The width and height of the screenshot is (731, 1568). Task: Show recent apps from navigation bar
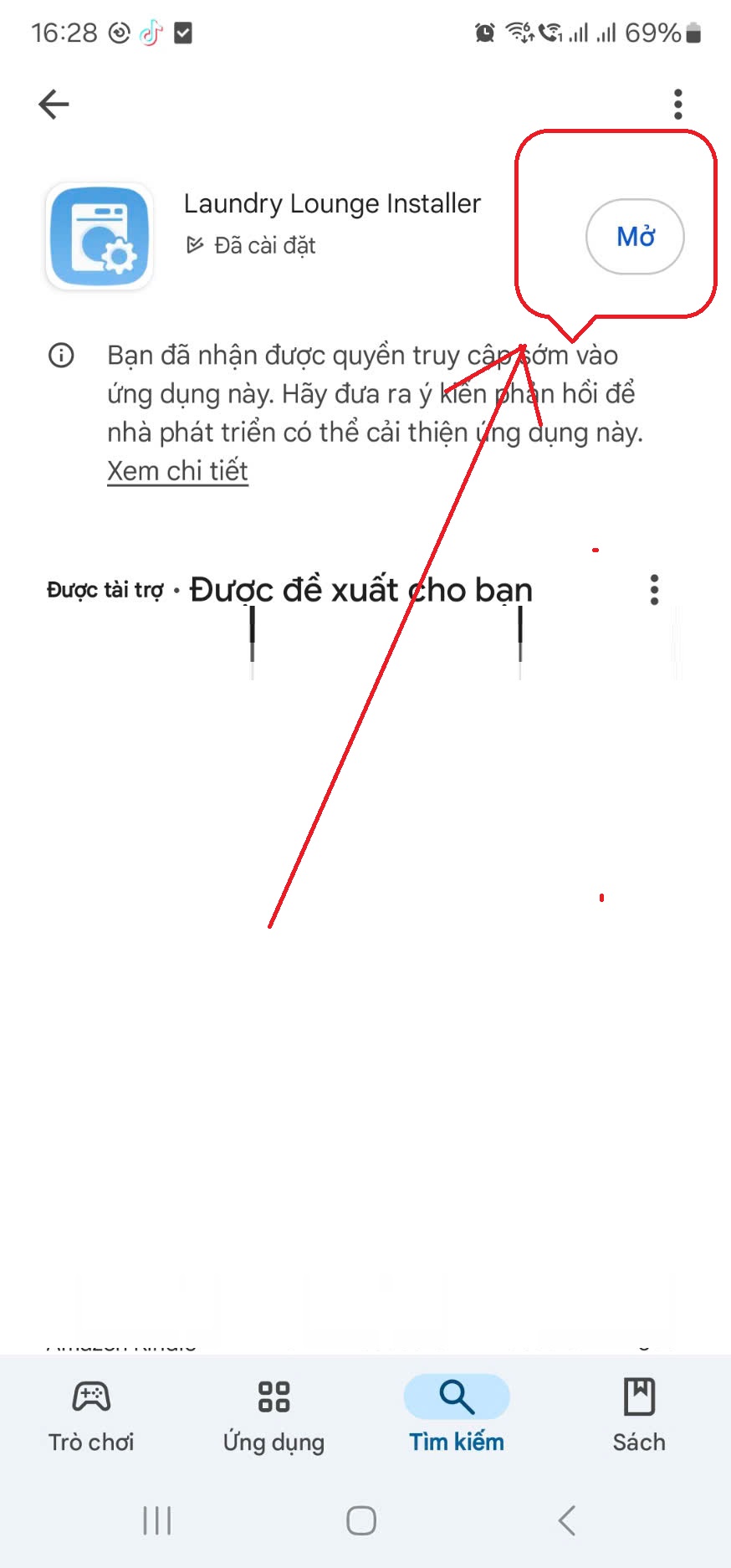click(157, 1520)
